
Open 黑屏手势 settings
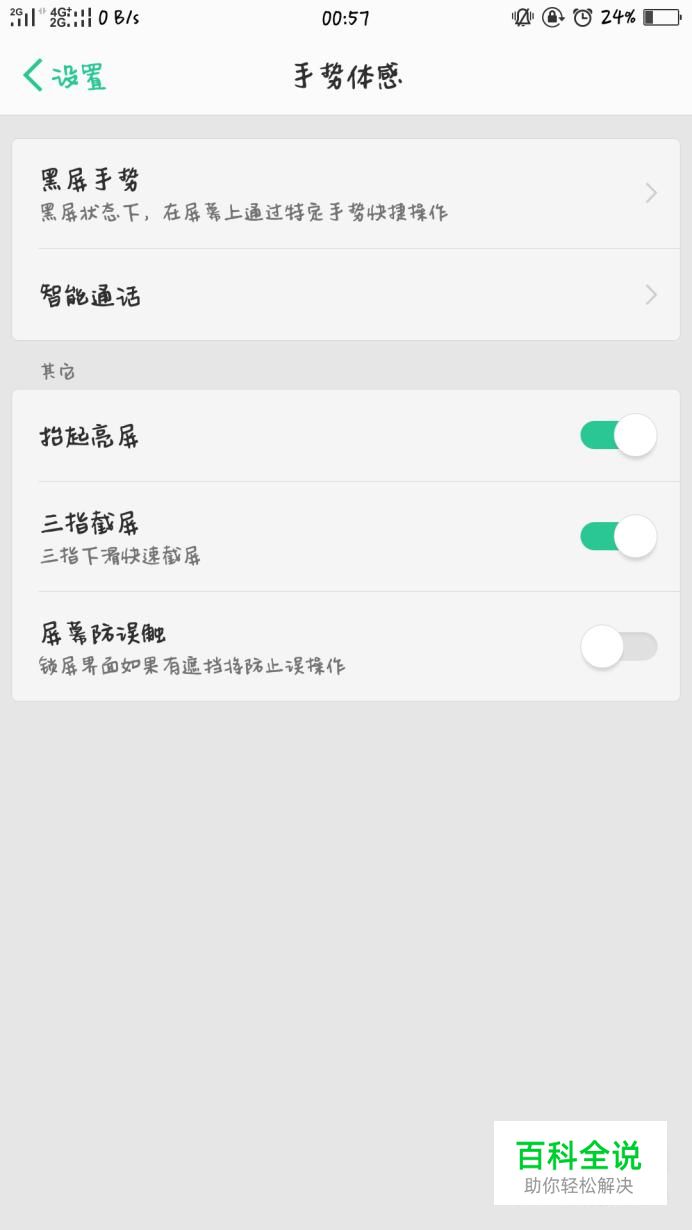[345, 194]
